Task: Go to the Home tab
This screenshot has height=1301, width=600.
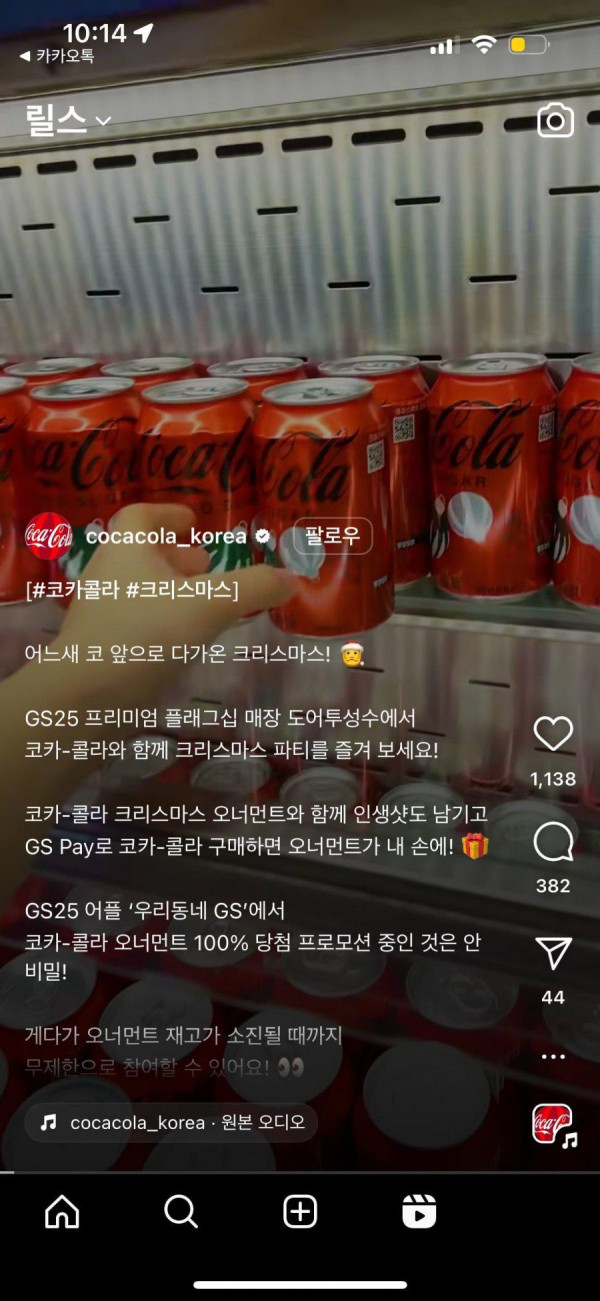Action: 62,1212
